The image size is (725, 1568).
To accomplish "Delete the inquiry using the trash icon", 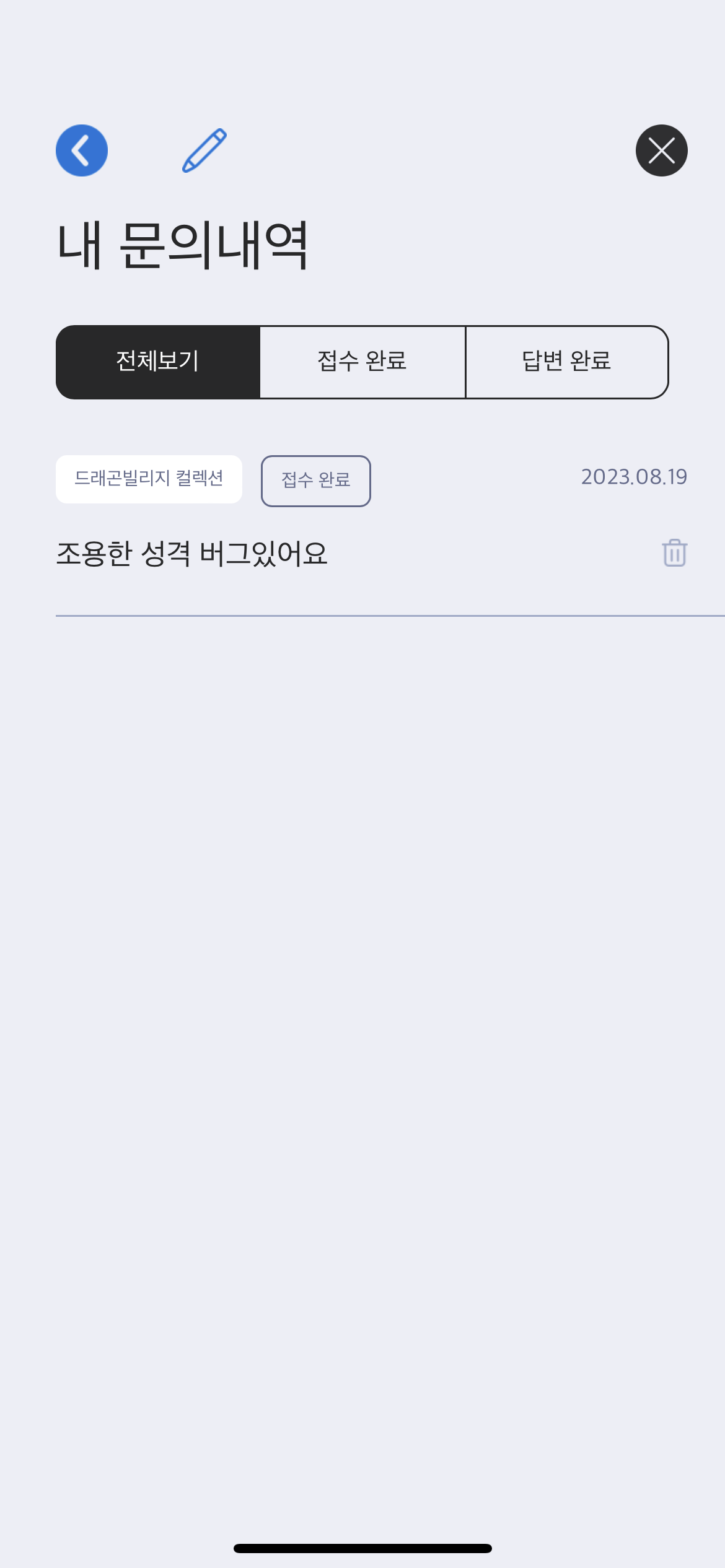I will tap(674, 552).
